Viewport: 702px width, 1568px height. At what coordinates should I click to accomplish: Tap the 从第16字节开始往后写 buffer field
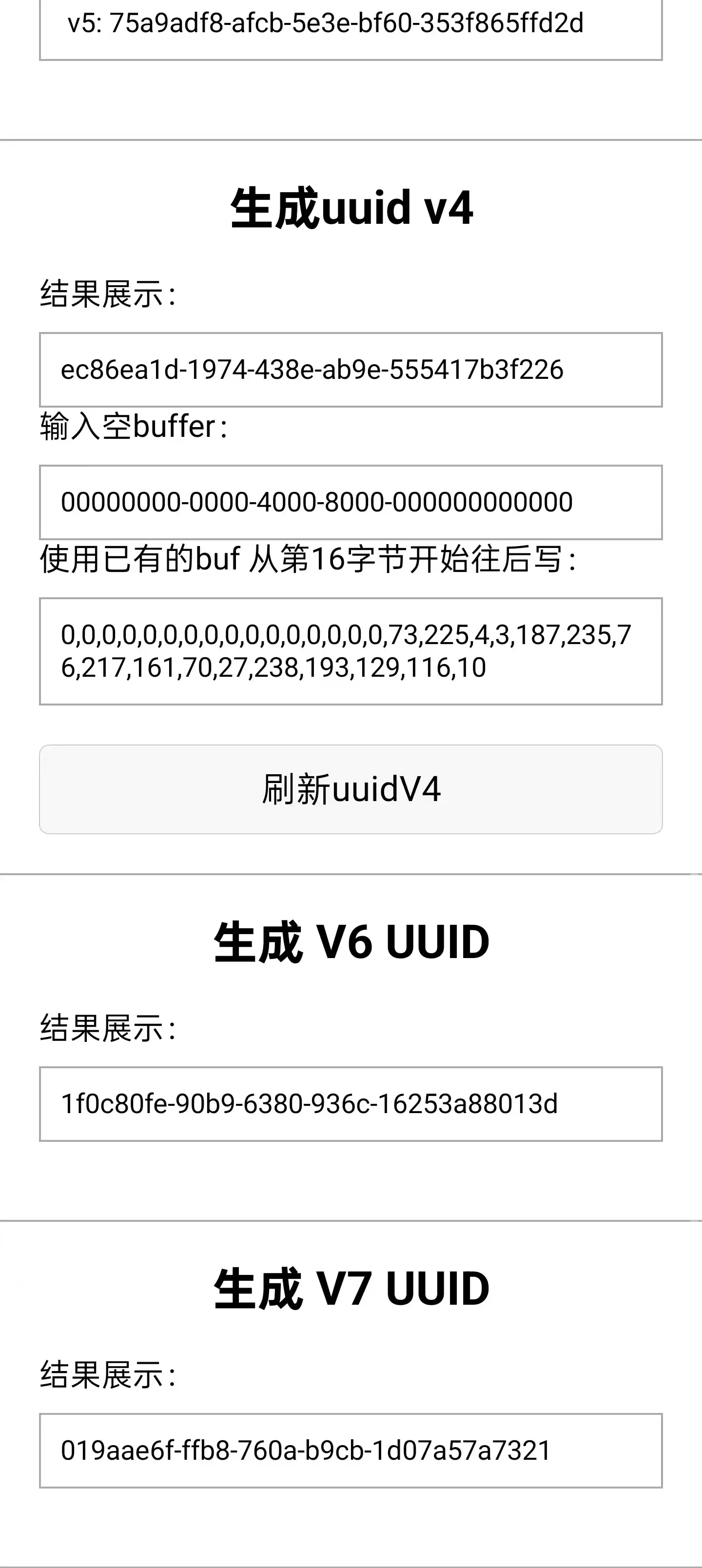(351, 651)
